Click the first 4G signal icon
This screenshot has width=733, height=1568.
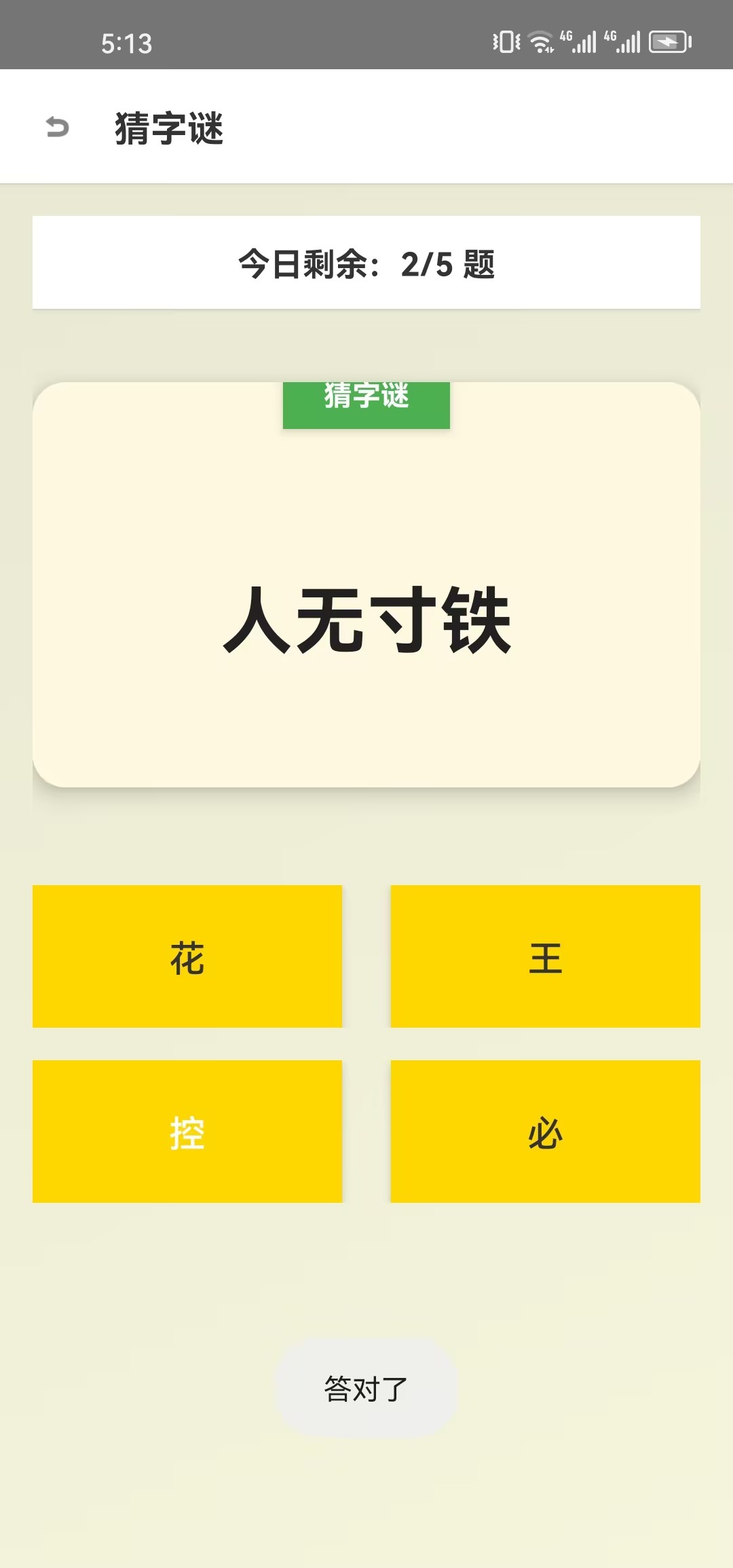(x=578, y=42)
